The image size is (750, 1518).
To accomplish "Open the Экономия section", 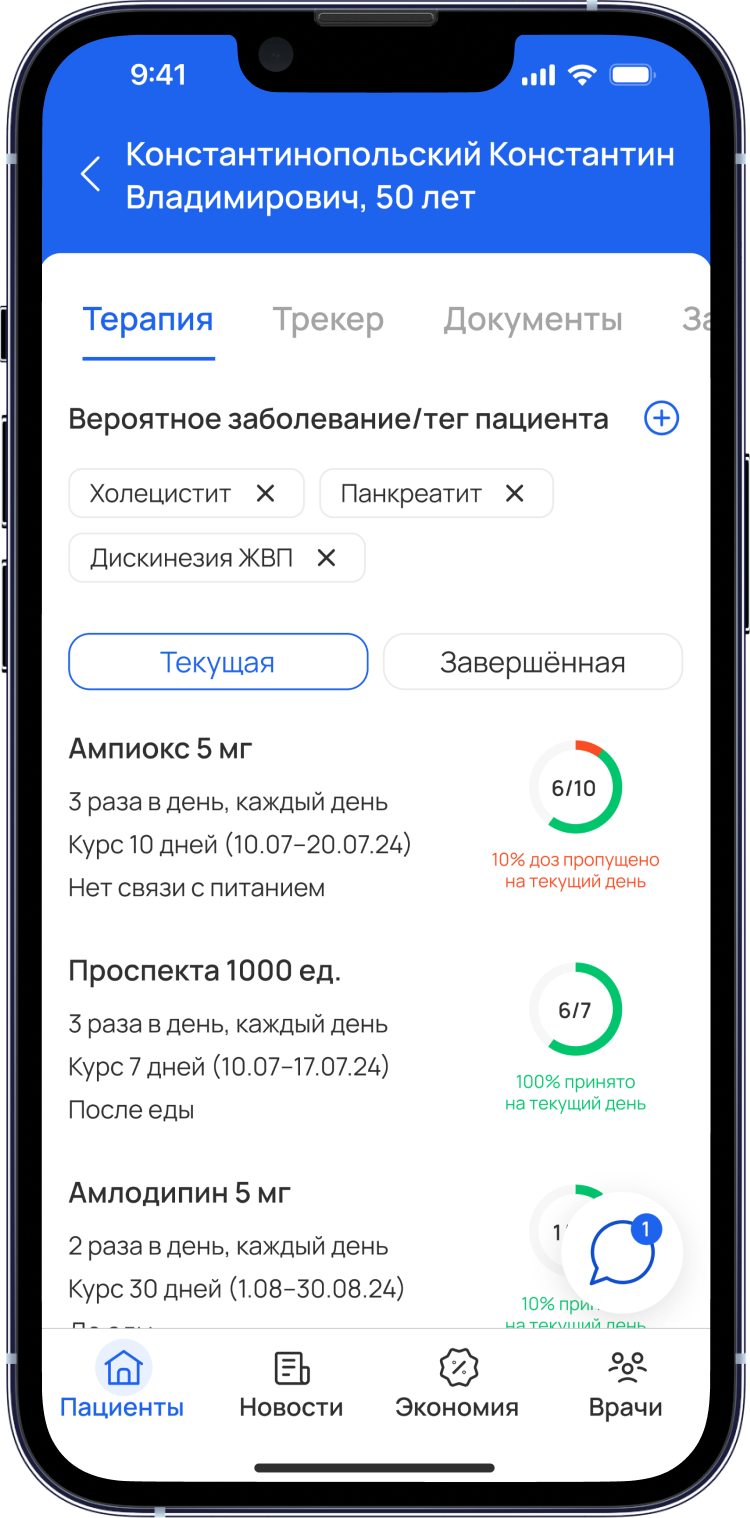I will click(x=457, y=1384).
